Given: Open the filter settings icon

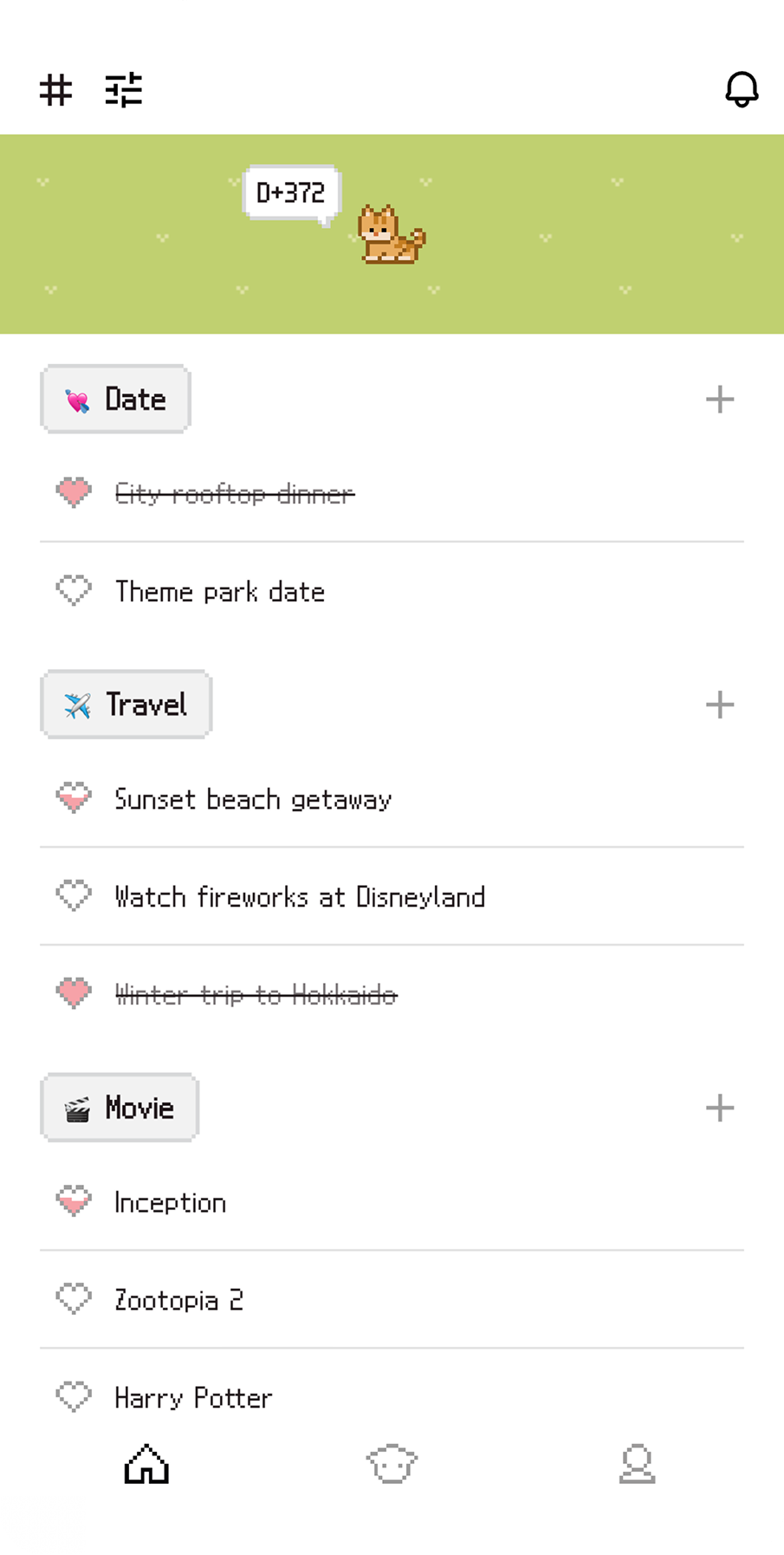Looking at the screenshot, I should point(125,89).
